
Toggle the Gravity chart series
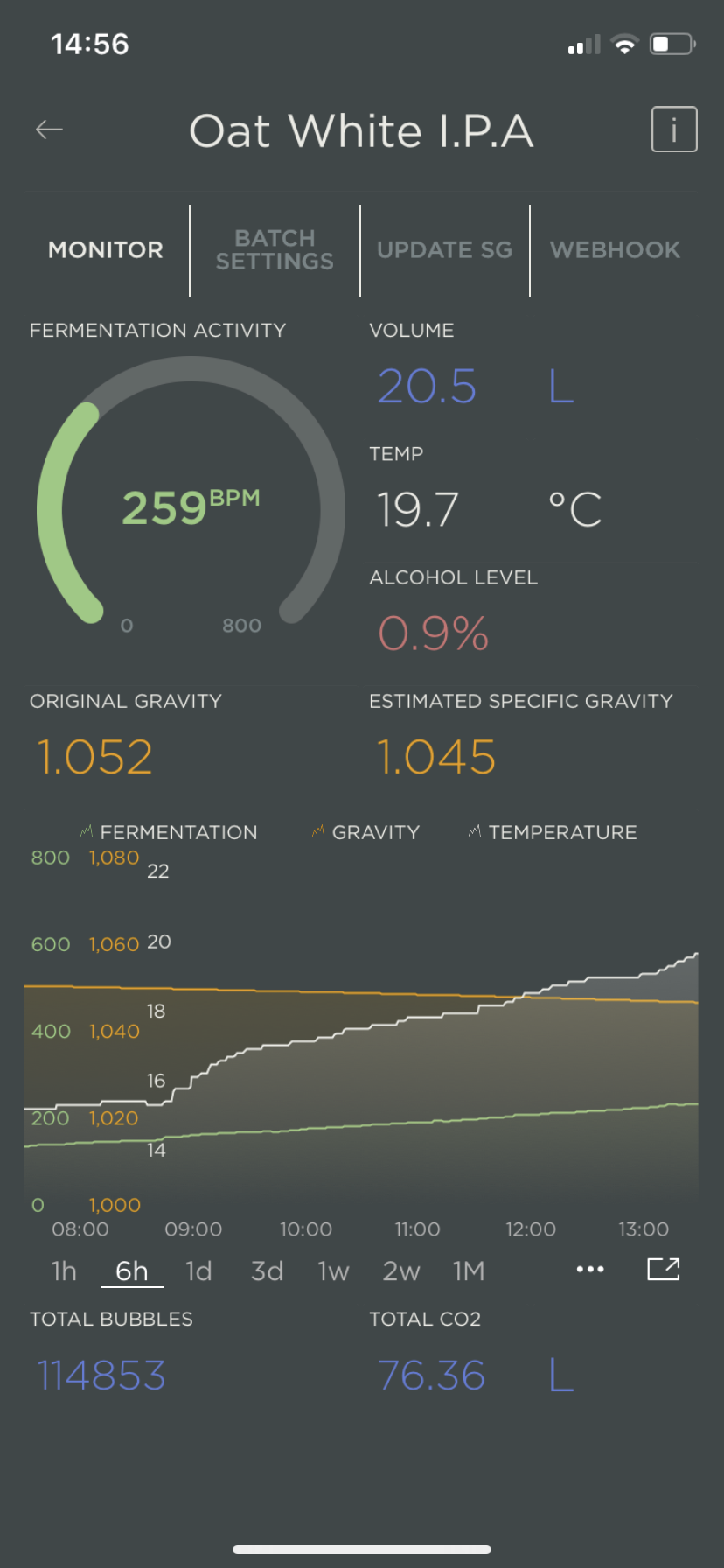(366, 832)
